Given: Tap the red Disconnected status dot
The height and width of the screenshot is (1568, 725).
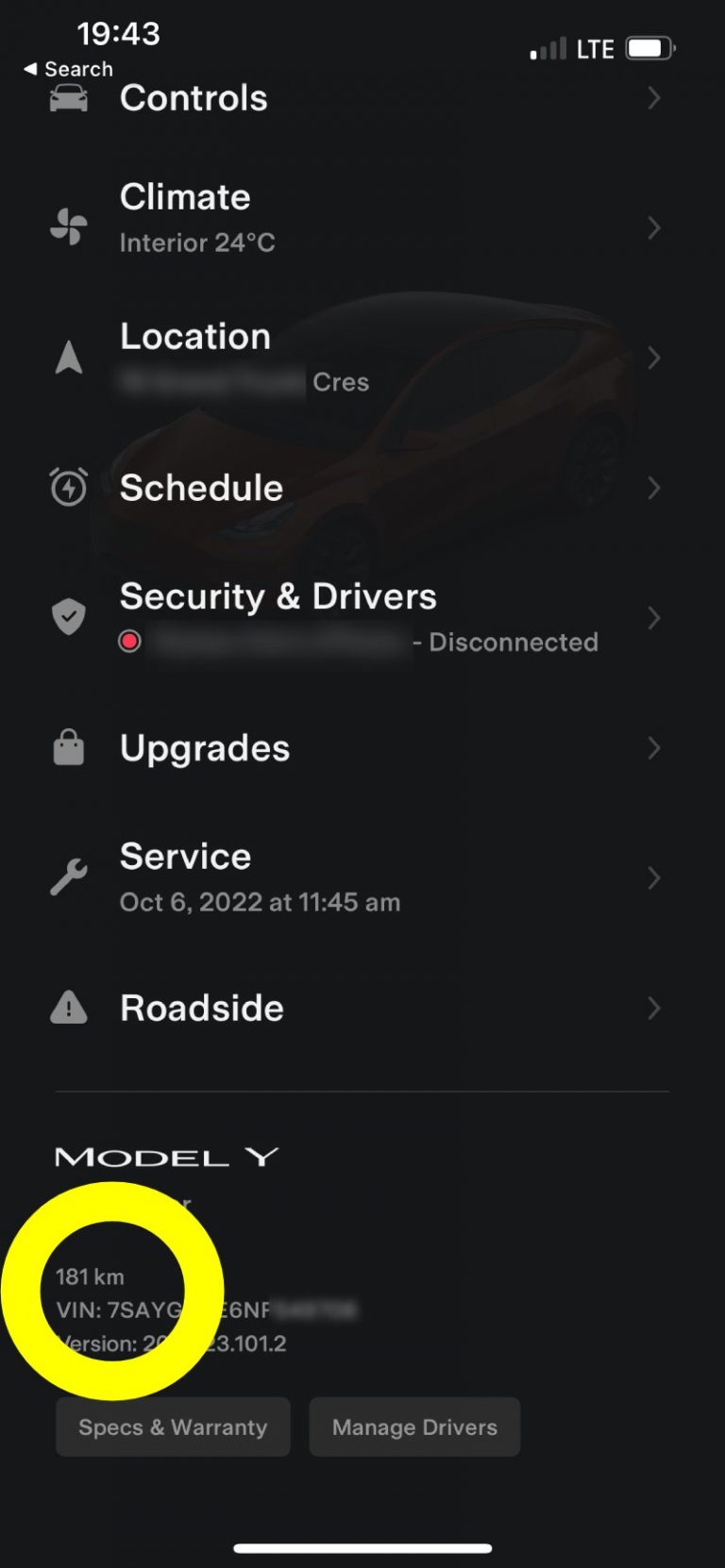Looking at the screenshot, I should coord(129,641).
